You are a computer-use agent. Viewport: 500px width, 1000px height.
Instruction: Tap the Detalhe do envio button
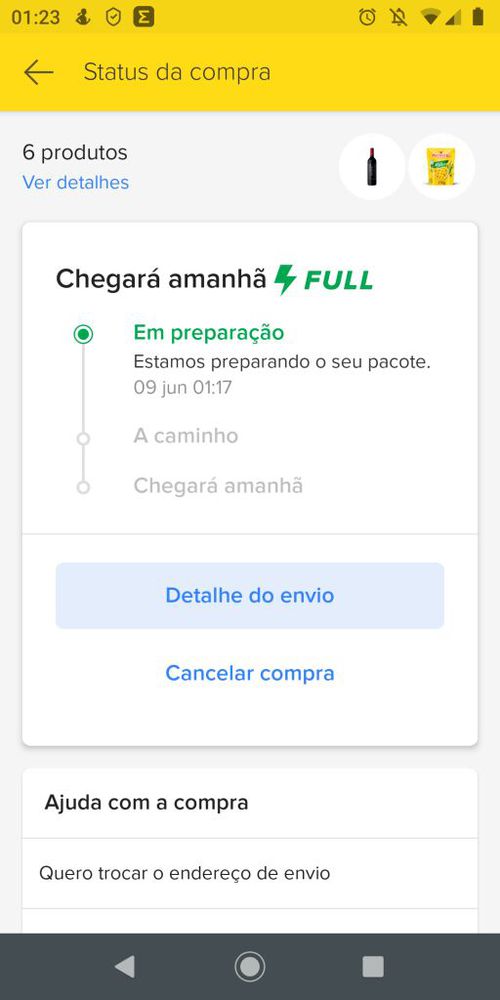[x=250, y=596]
